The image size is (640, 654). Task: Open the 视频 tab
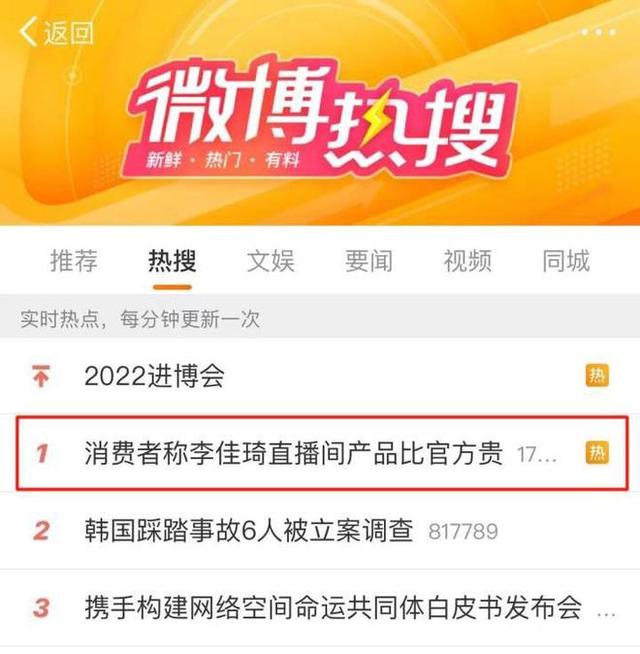pyautogui.click(x=467, y=262)
